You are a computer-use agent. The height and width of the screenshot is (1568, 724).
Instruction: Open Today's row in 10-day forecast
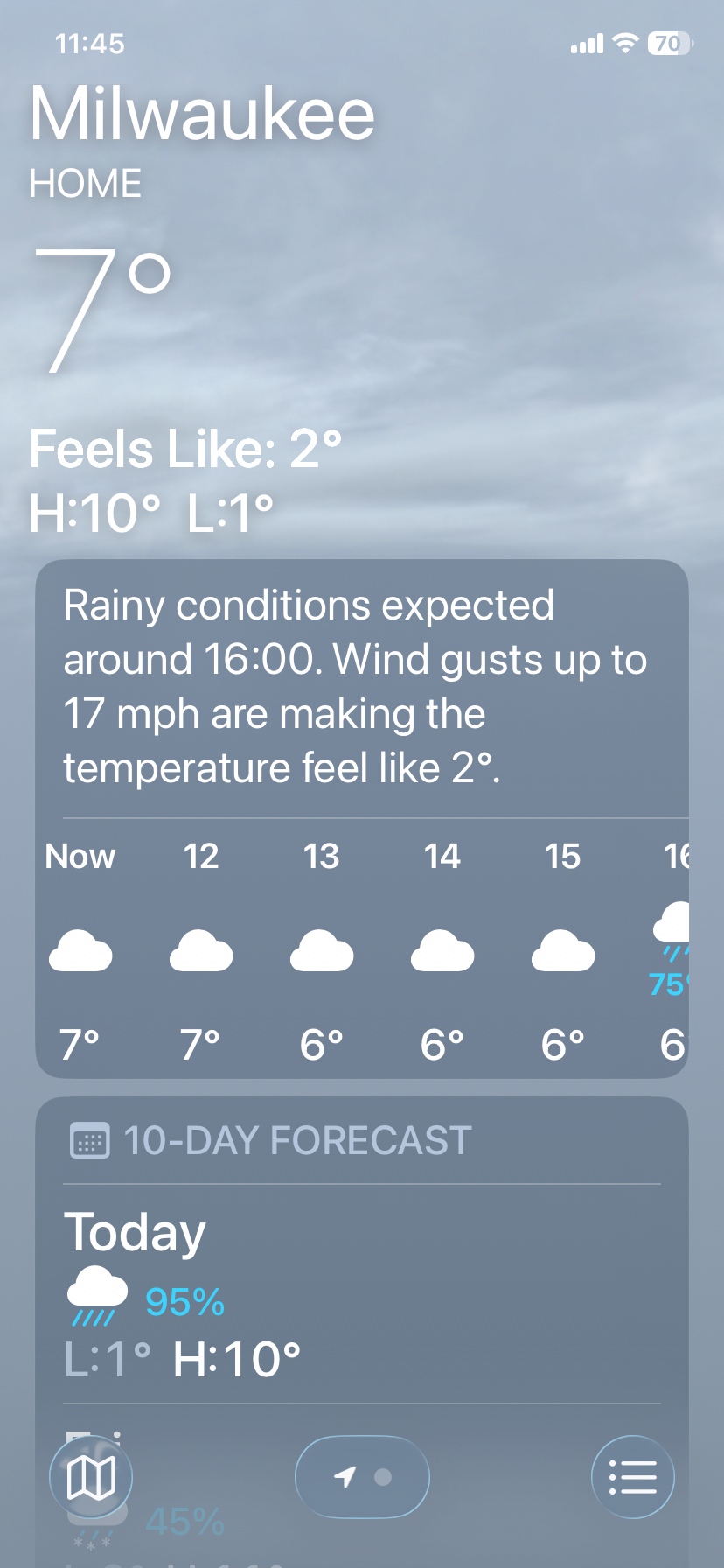click(362, 1295)
